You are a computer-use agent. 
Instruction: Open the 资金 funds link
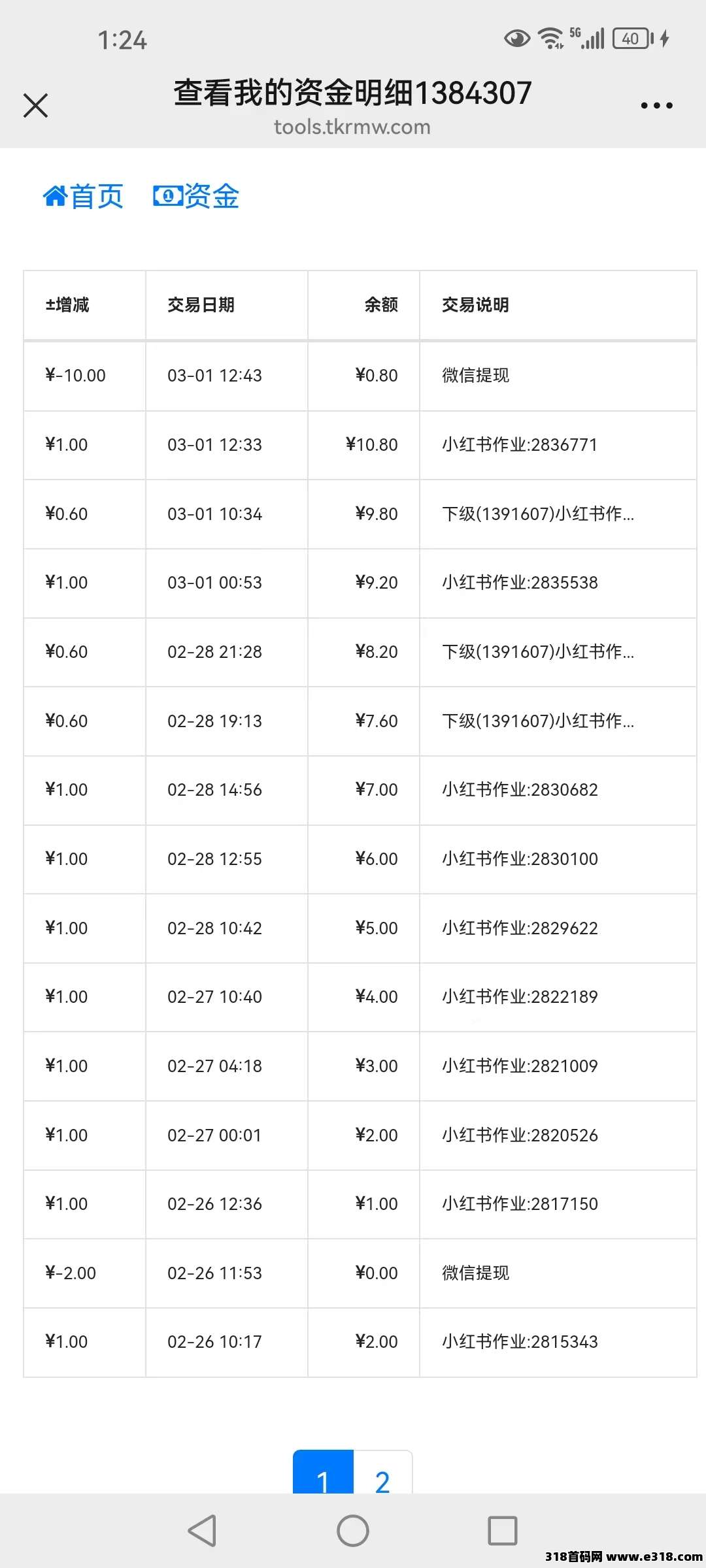tap(196, 196)
